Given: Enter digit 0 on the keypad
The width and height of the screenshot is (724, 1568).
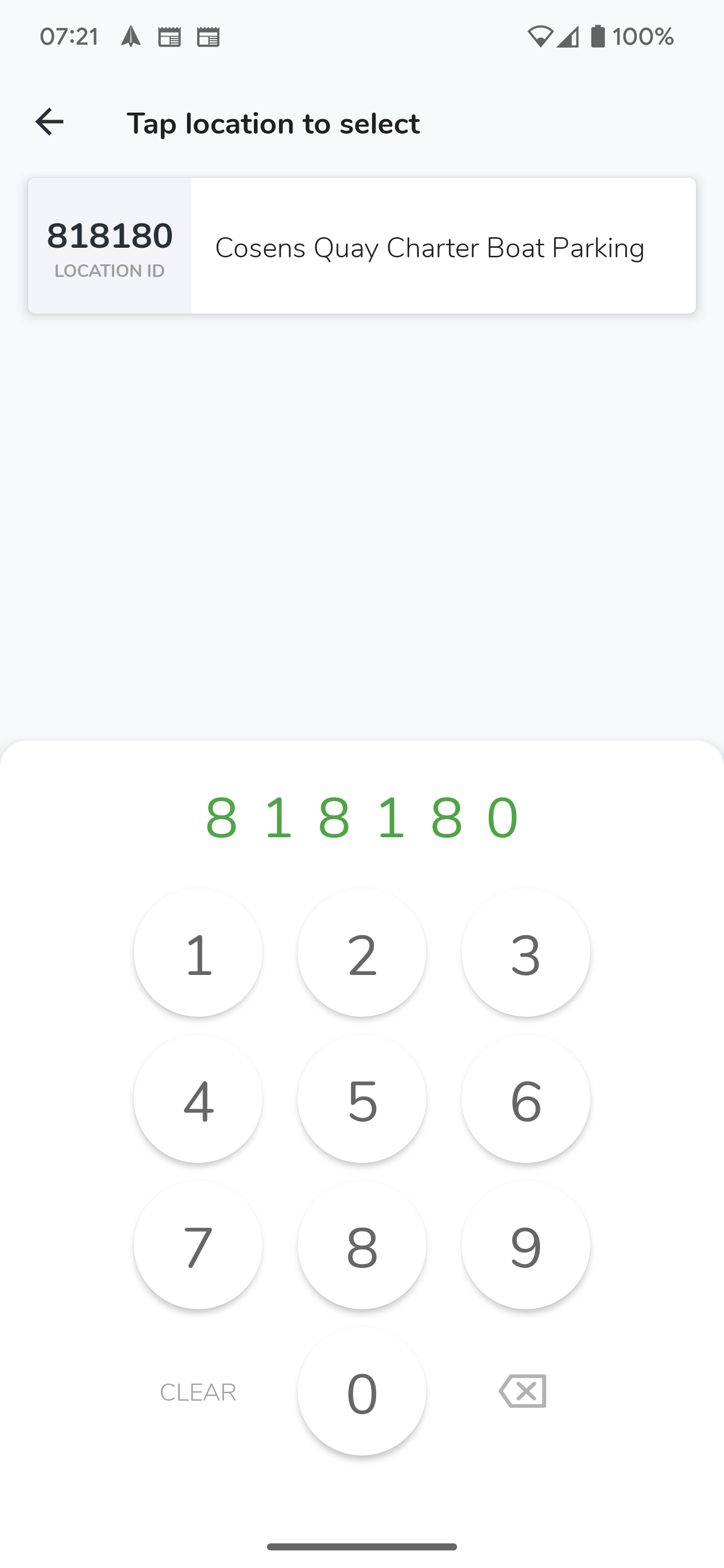Looking at the screenshot, I should click(361, 1392).
